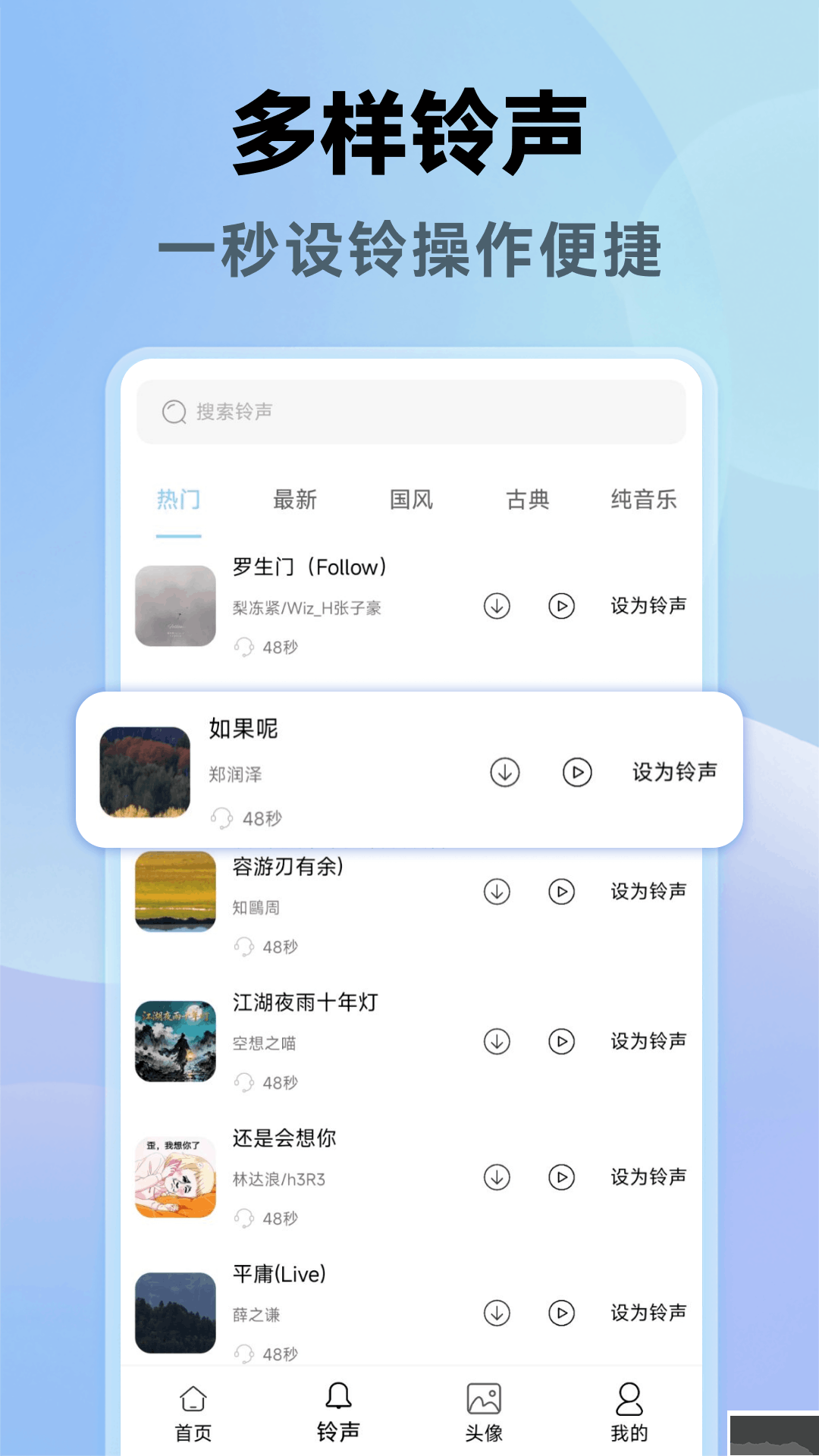Click the search magnifier icon

coord(174,413)
